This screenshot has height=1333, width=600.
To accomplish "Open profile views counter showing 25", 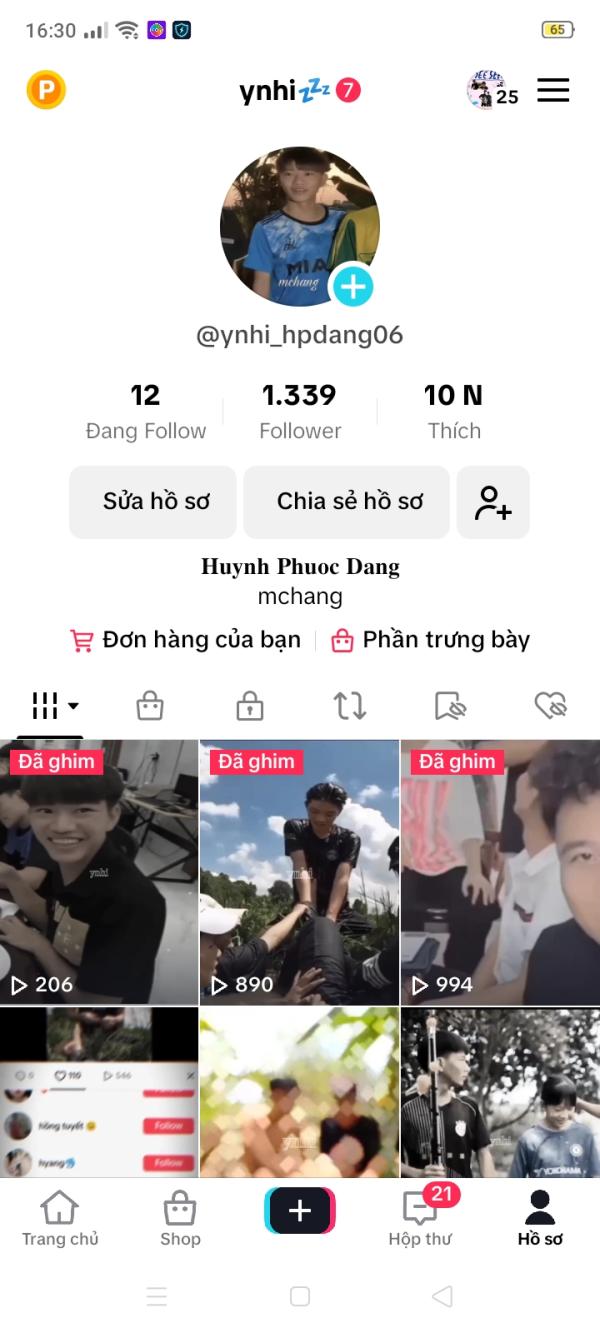I will (x=493, y=91).
